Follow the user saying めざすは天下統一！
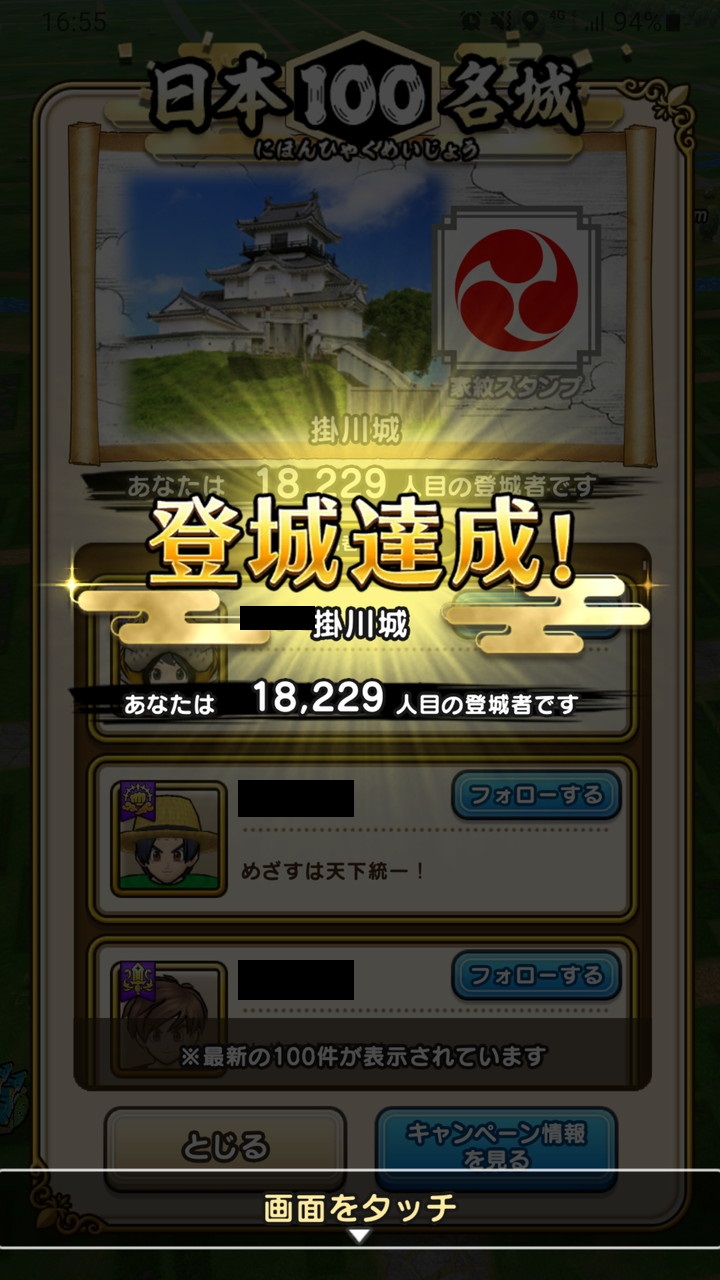 (x=536, y=795)
